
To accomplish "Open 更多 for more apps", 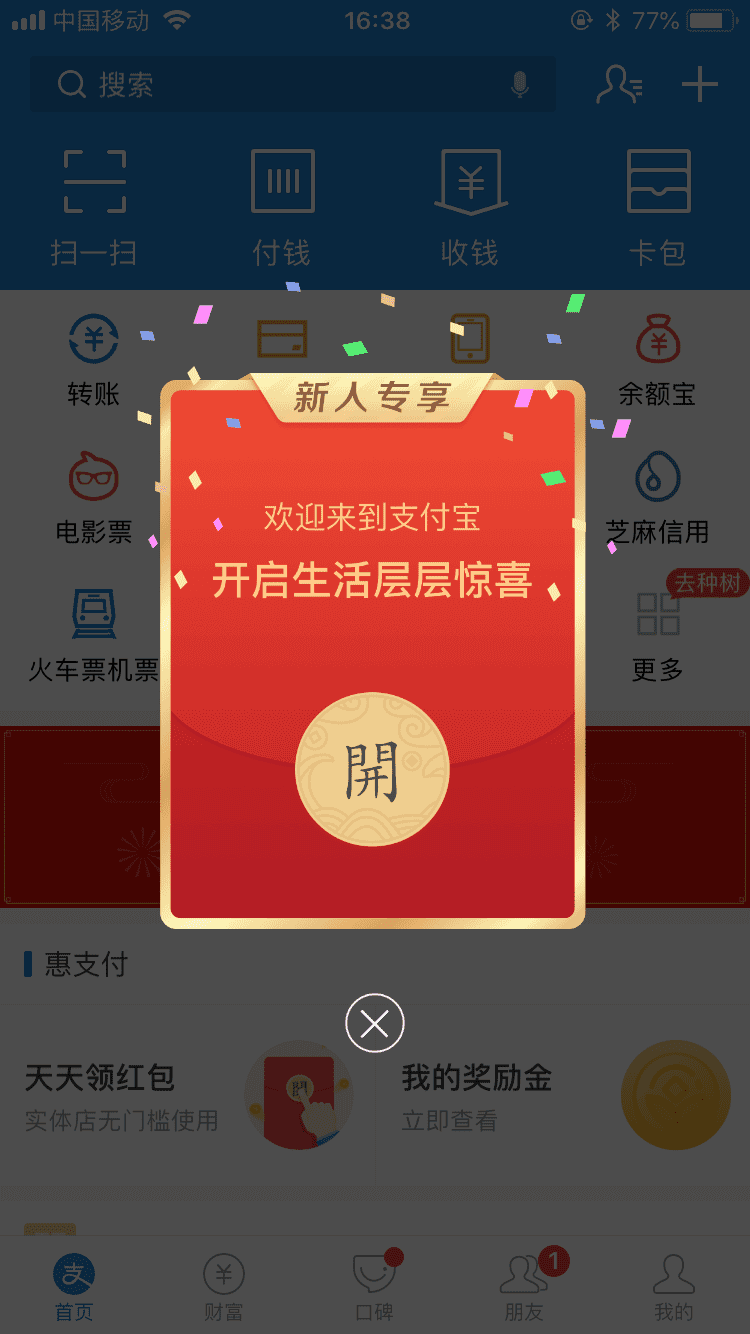I will tap(657, 635).
